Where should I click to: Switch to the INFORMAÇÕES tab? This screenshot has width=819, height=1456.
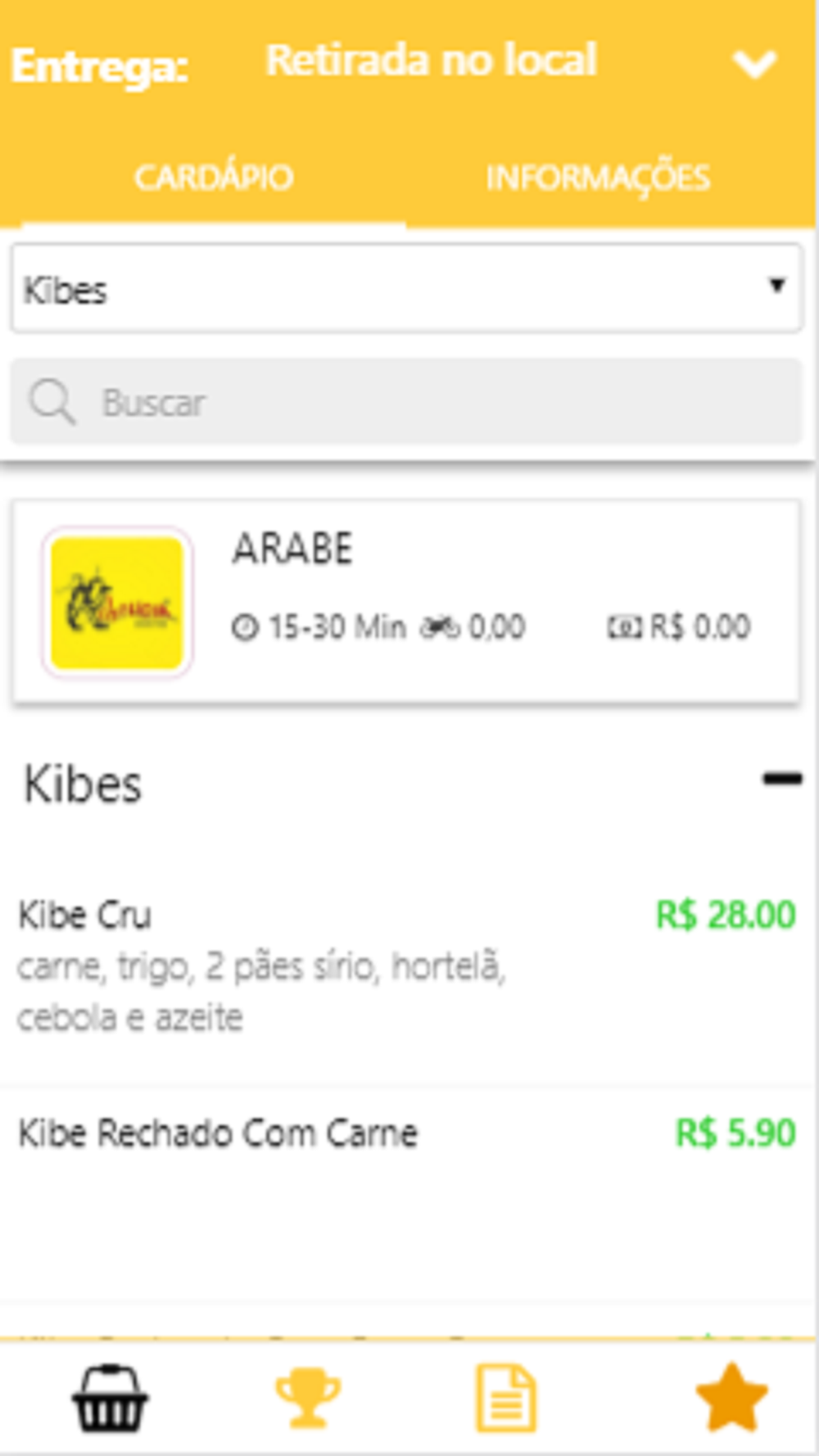tap(598, 178)
